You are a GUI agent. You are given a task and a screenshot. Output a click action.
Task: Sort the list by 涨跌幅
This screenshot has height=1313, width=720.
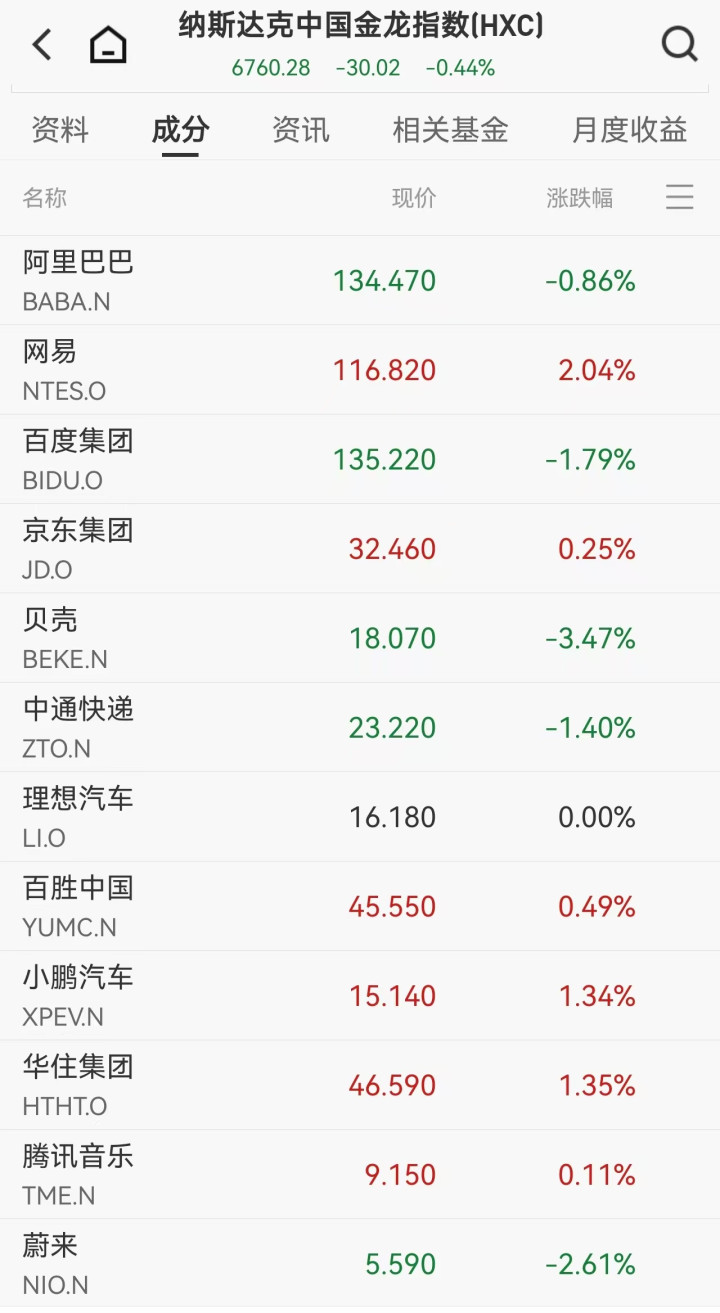click(580, 198)
